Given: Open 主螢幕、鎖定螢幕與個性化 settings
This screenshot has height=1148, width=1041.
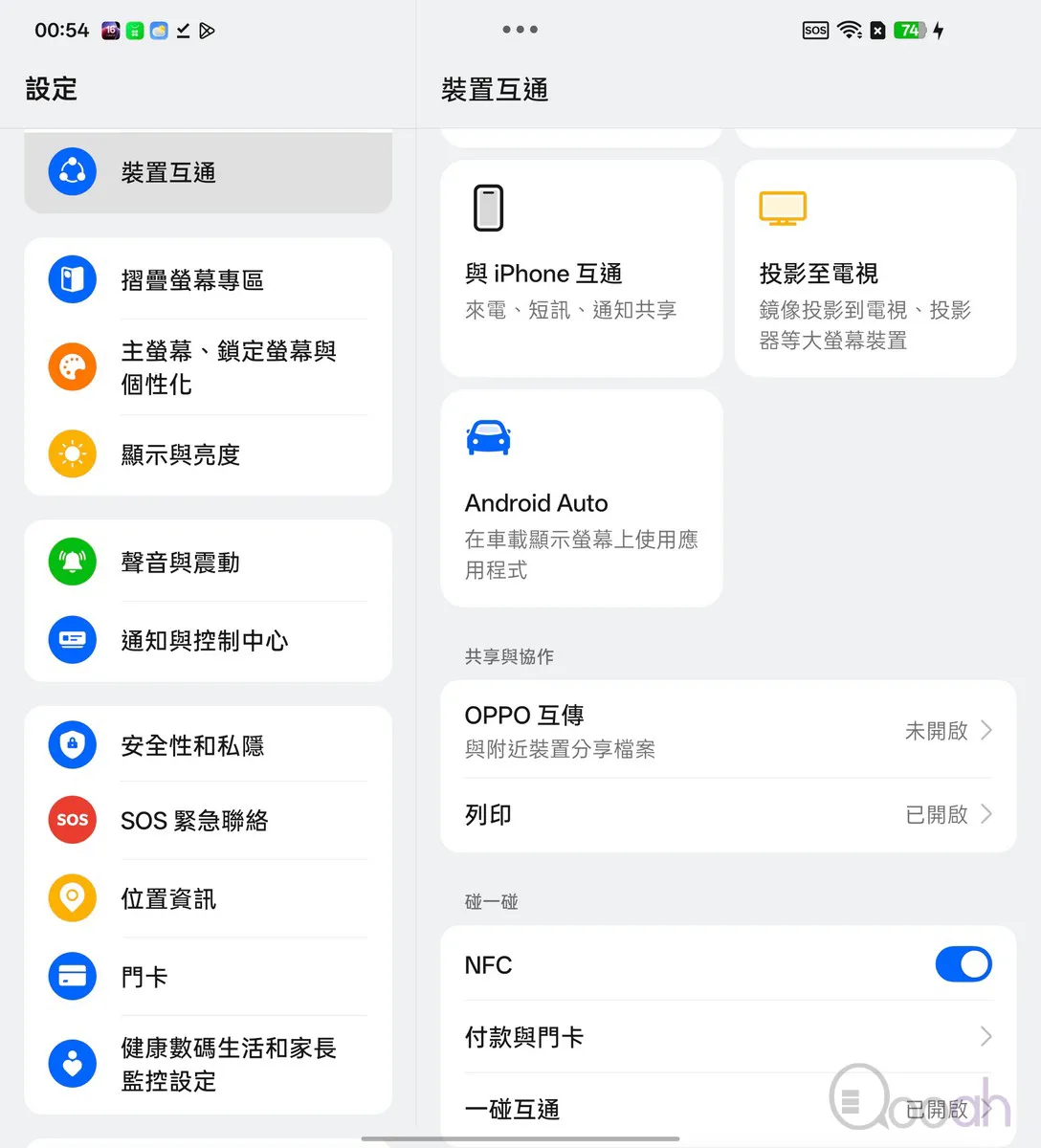Looking at the screenshot, I should click(x=208, y=367).
